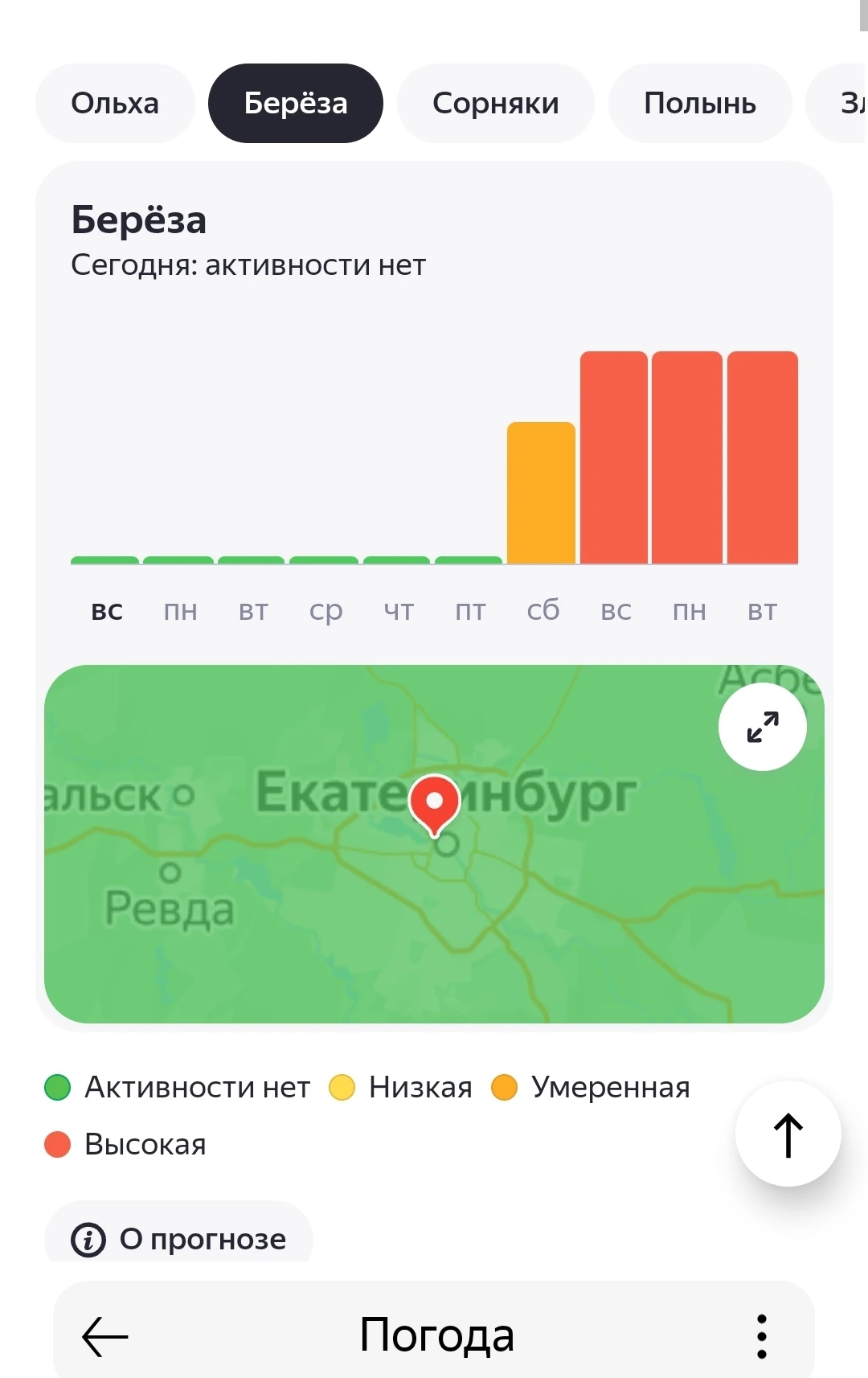Switch to the Сорняки chip
The width and height of the screenshot is (868, 1378).
(495, 104)
